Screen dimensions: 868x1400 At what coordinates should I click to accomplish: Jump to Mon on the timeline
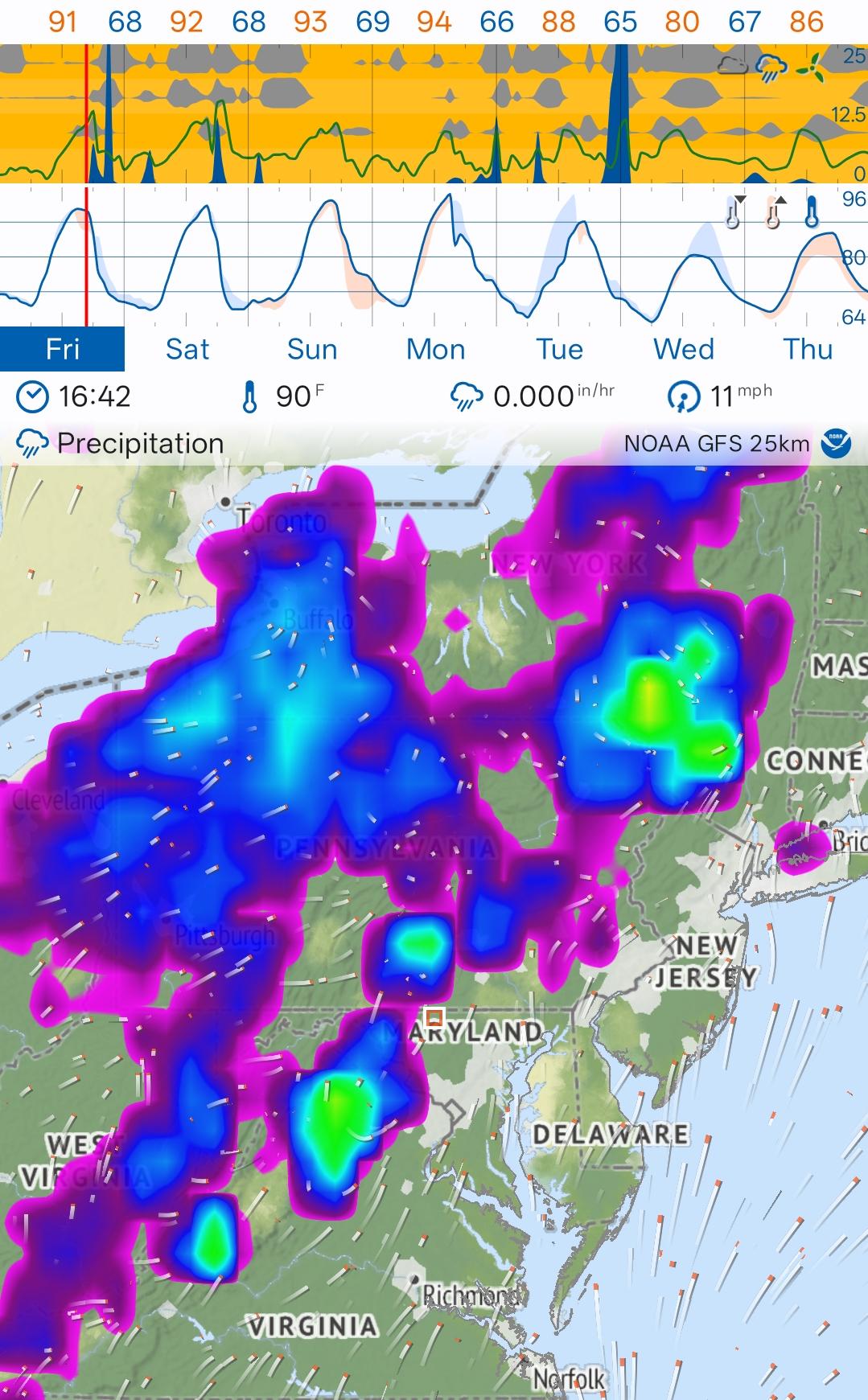coord(435,349)
